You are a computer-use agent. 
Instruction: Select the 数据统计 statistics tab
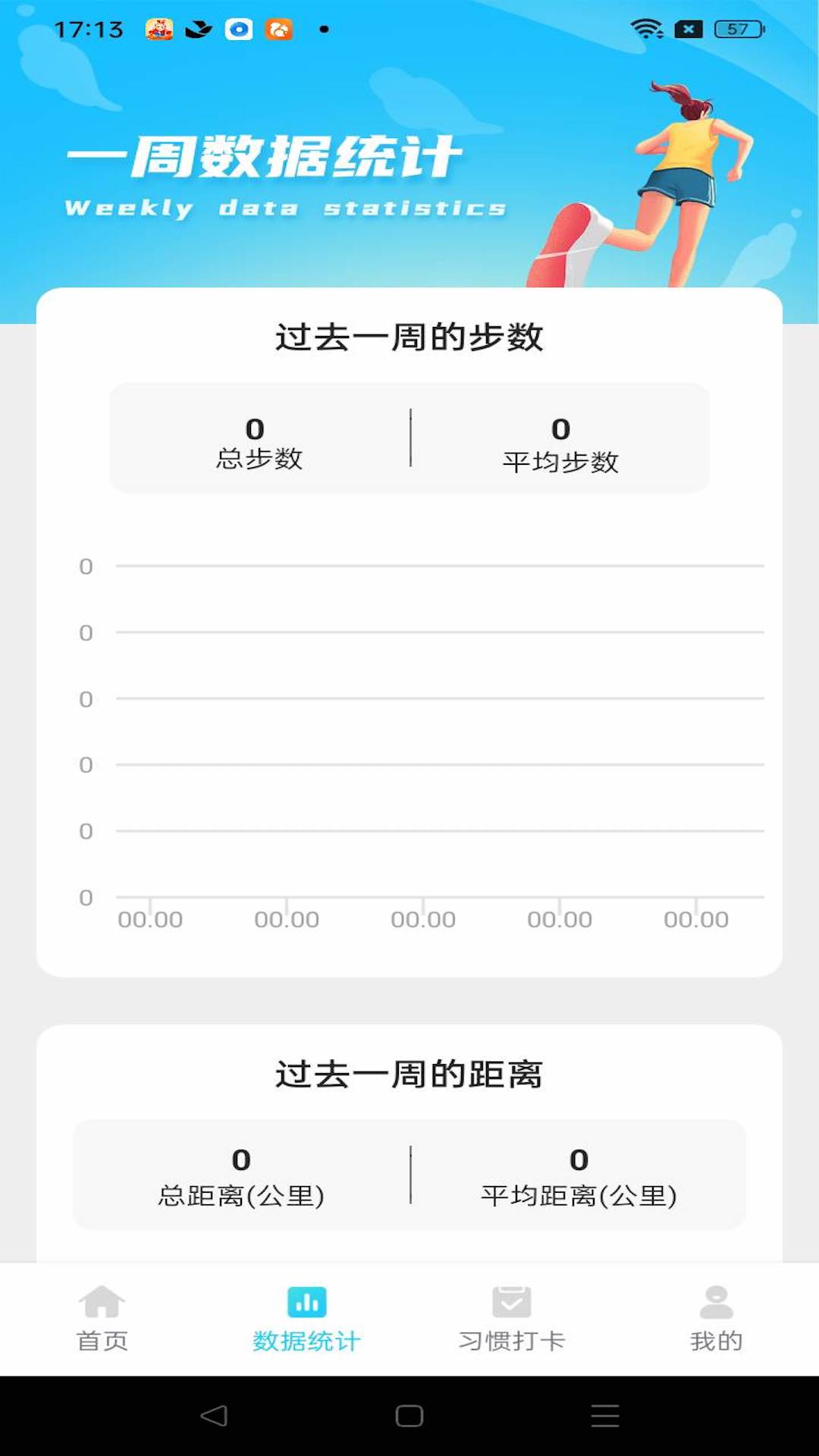pyautogui.click(x=306, y=1319)
